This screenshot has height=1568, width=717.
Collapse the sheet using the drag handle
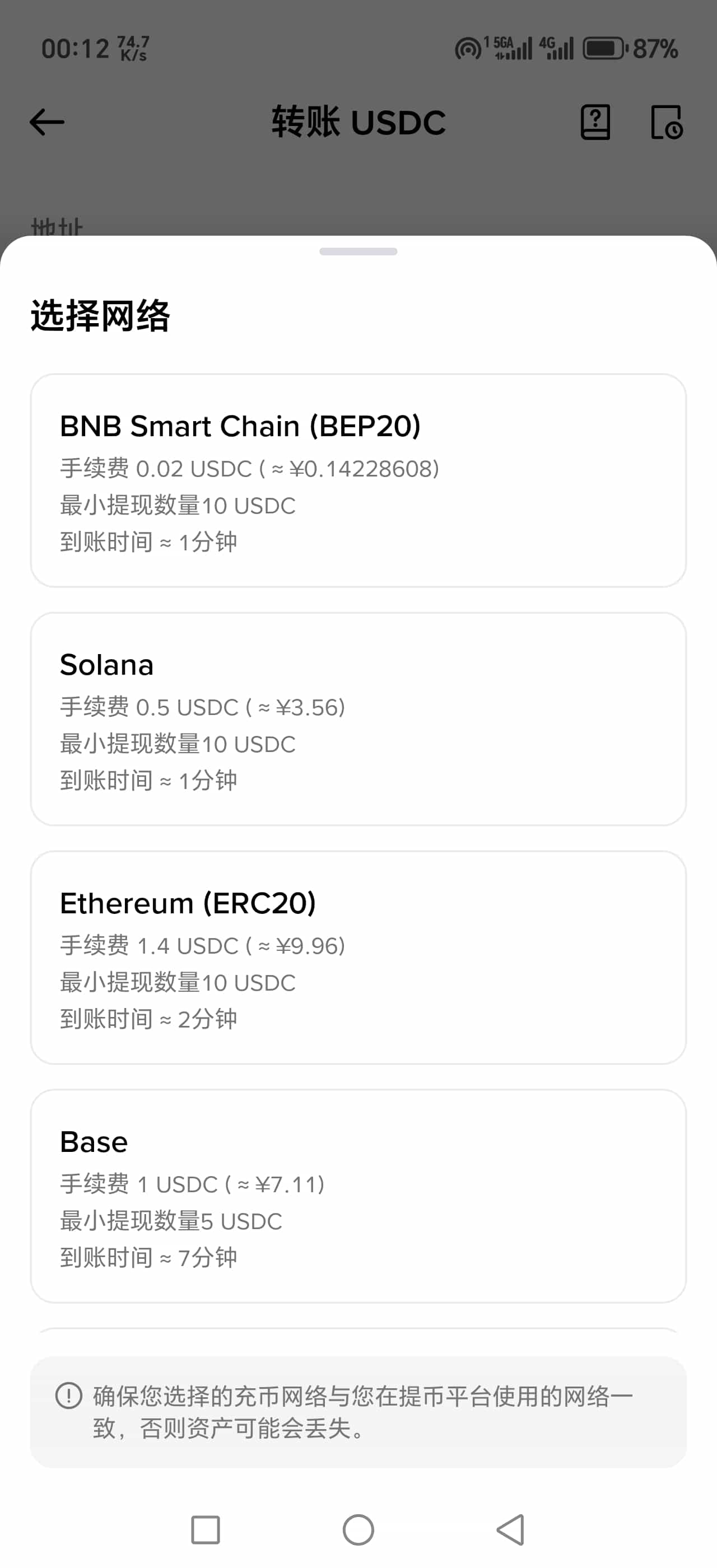click(358, 253)
